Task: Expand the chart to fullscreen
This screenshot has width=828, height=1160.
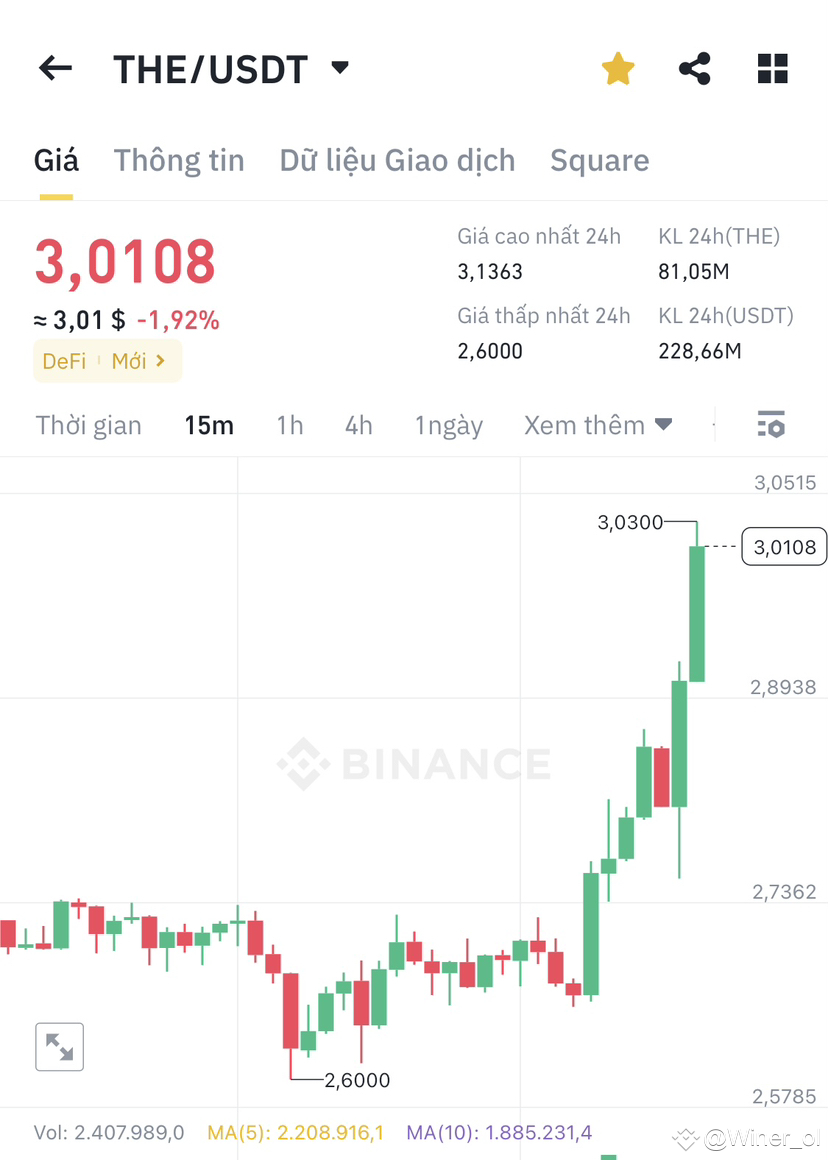Action: tap(59, 1046)
